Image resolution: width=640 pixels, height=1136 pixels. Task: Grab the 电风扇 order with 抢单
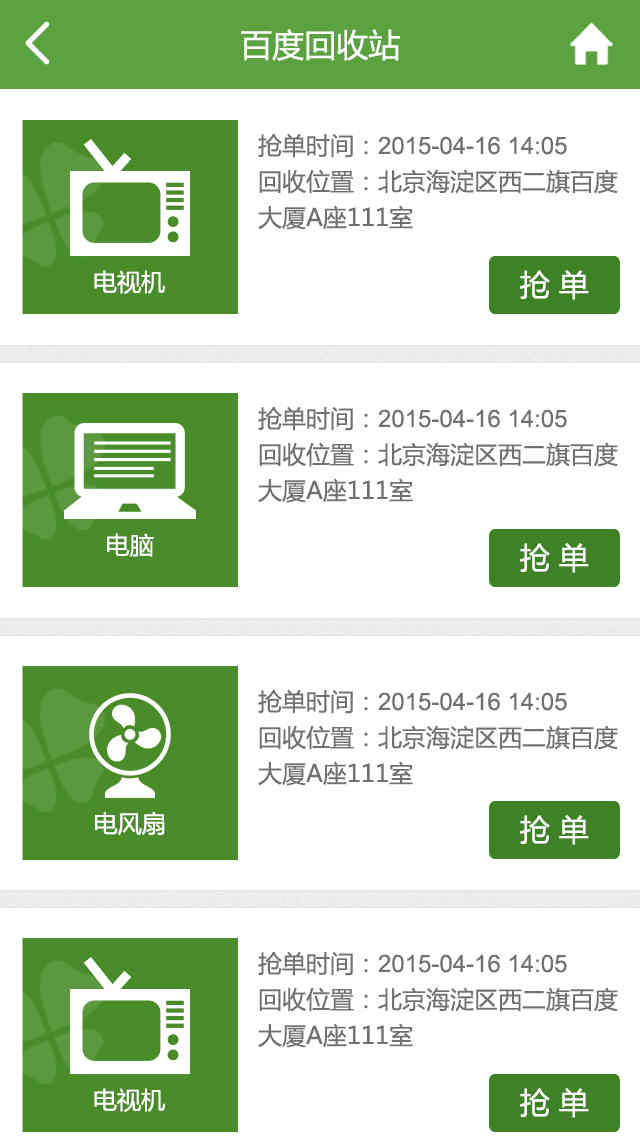(x=554, y=830)
